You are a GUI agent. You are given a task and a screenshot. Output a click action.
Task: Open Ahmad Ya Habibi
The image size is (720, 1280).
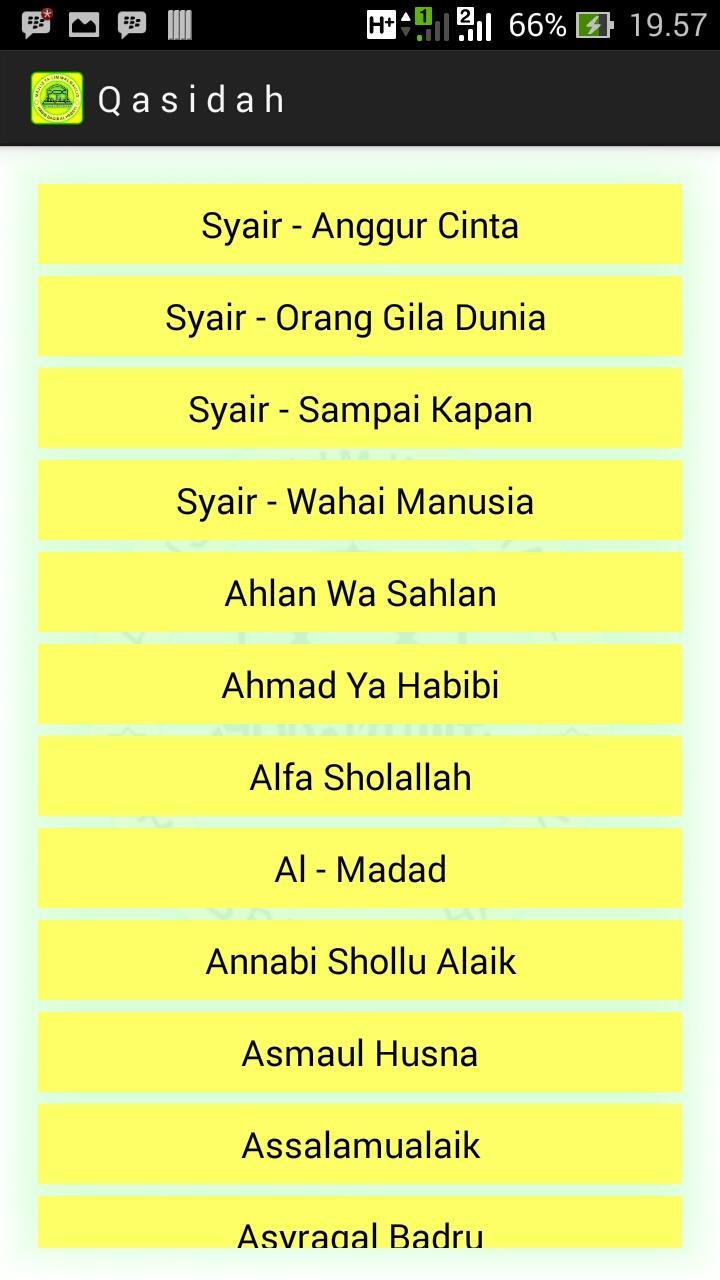(x=360, y=685)
